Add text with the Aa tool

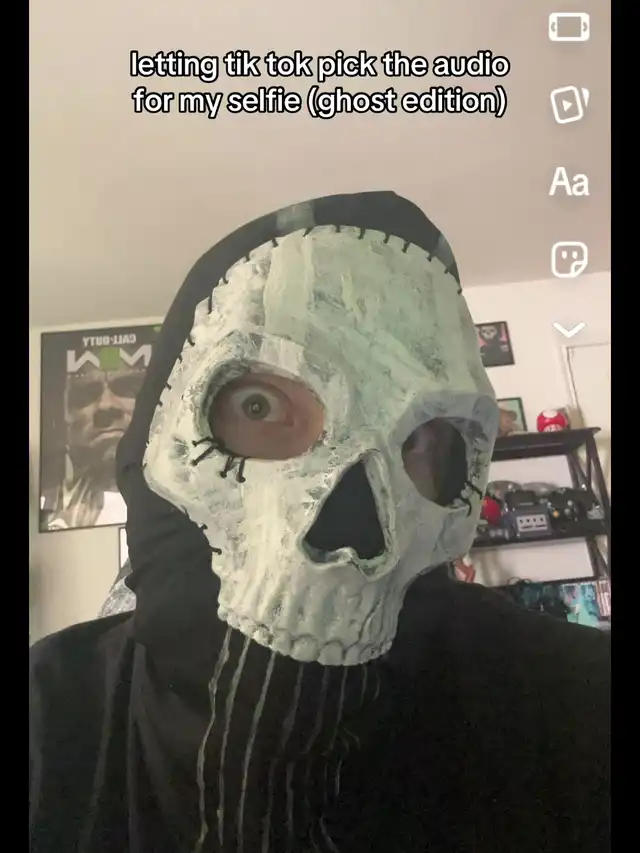click(568, 182)
